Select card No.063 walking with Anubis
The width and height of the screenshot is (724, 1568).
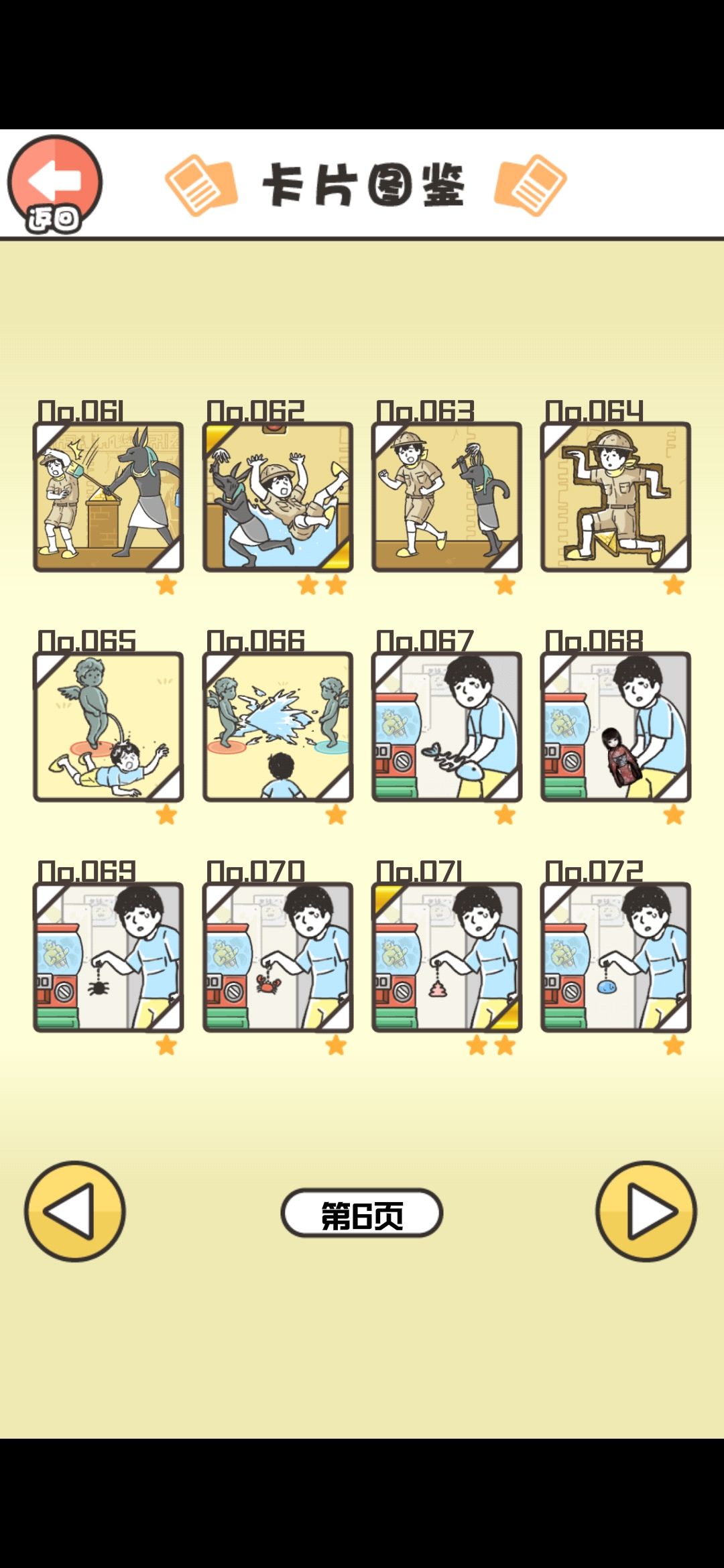point(446,496)
